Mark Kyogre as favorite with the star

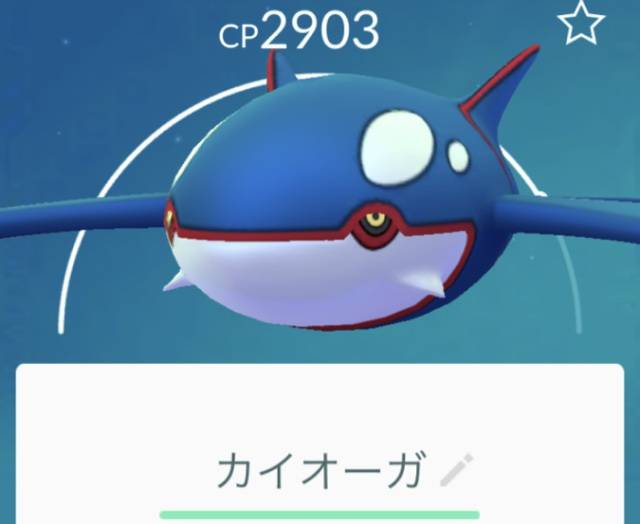[x=580, y=25]
